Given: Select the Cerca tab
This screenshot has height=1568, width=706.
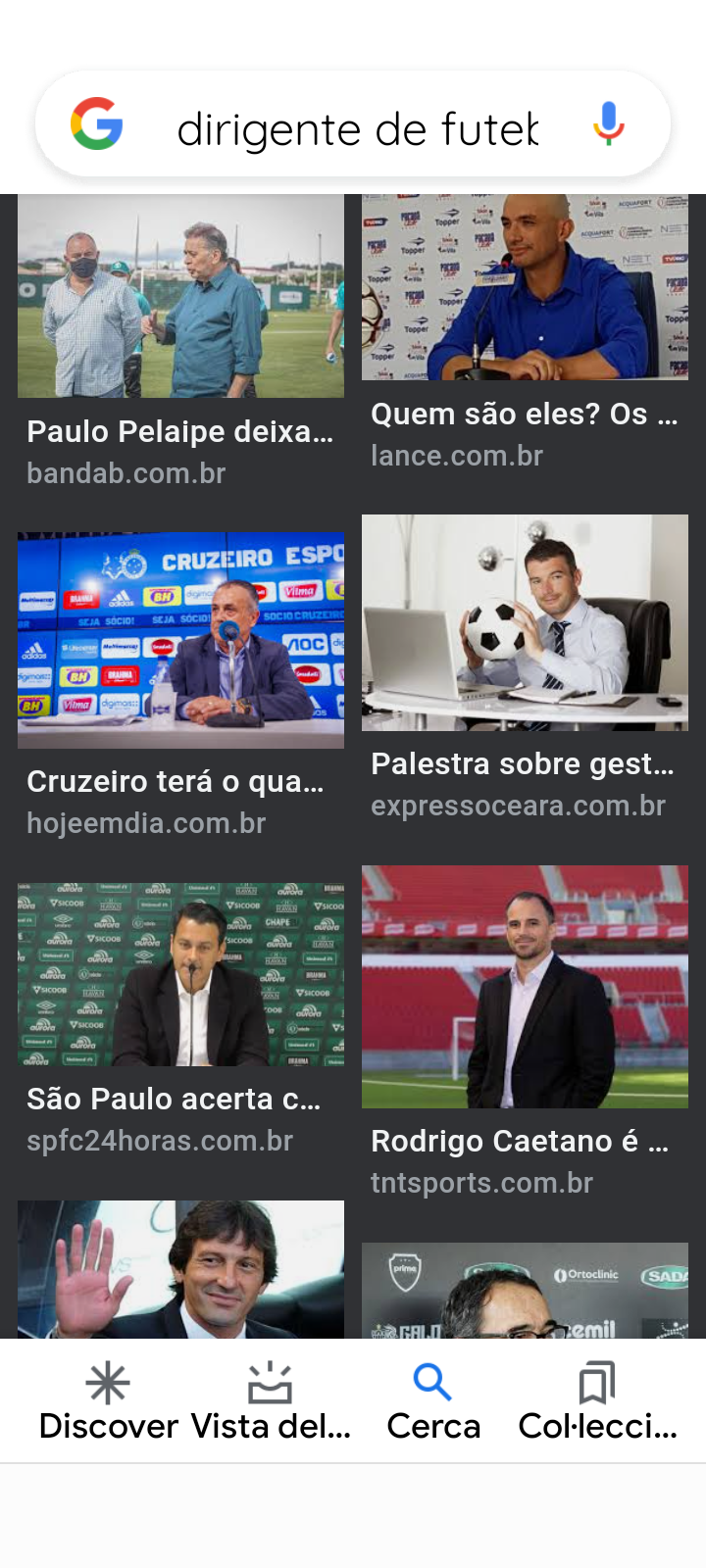Looking at the screenshot, I should (x=433, y=1401).
